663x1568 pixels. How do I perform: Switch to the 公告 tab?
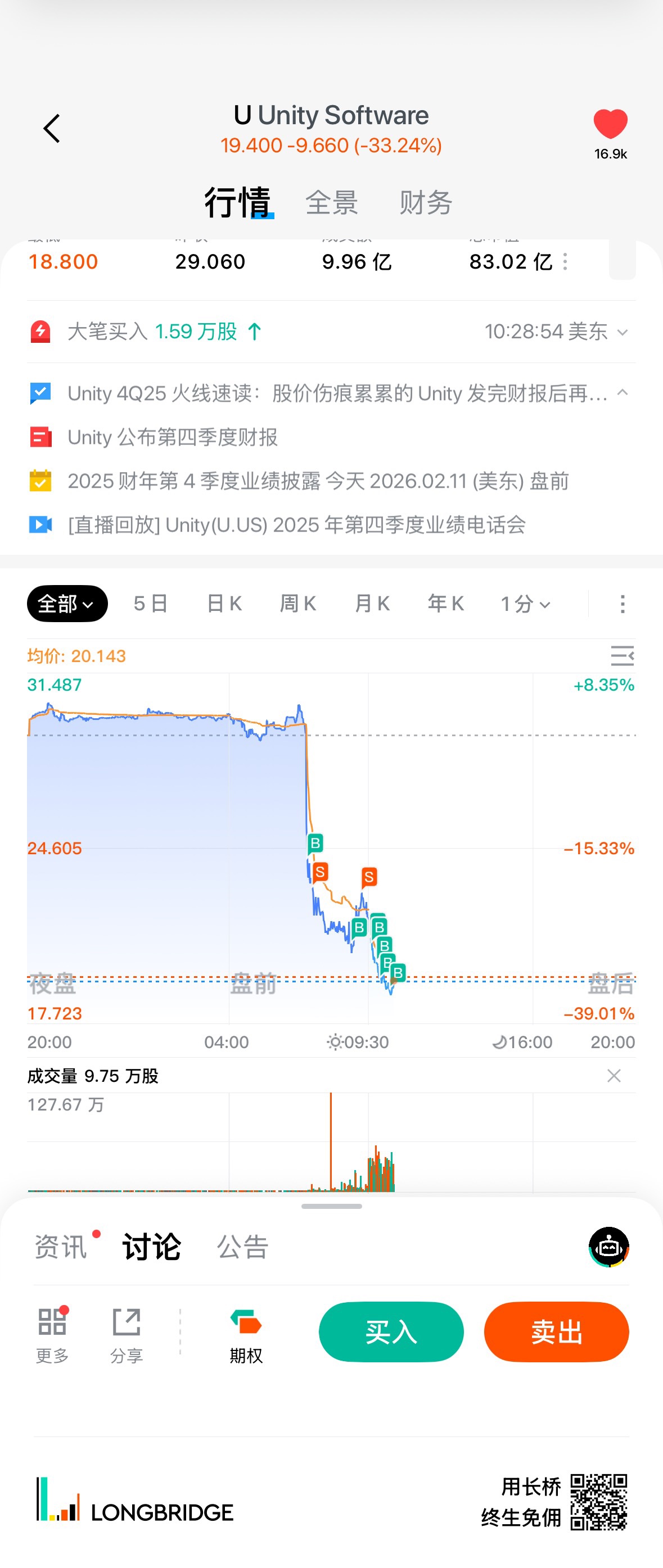coord(242,1247)
